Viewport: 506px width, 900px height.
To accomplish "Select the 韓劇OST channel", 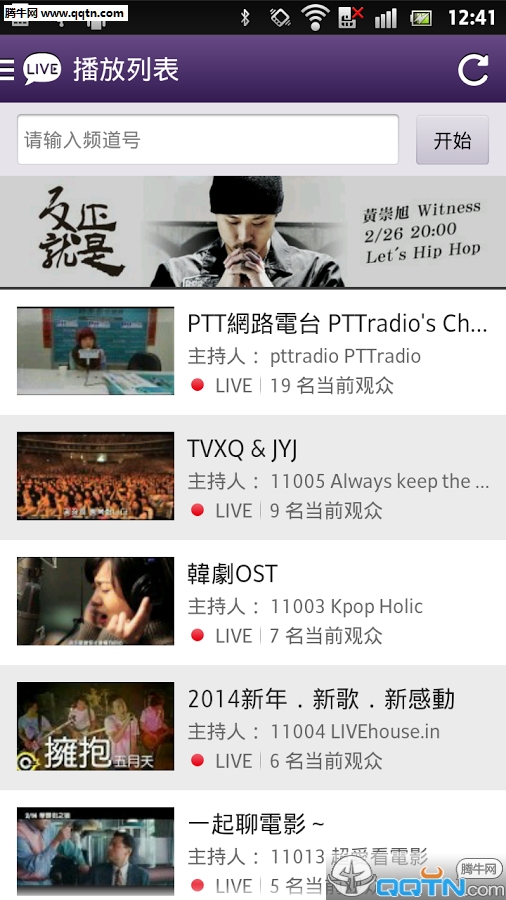I will tap(253, 602).
